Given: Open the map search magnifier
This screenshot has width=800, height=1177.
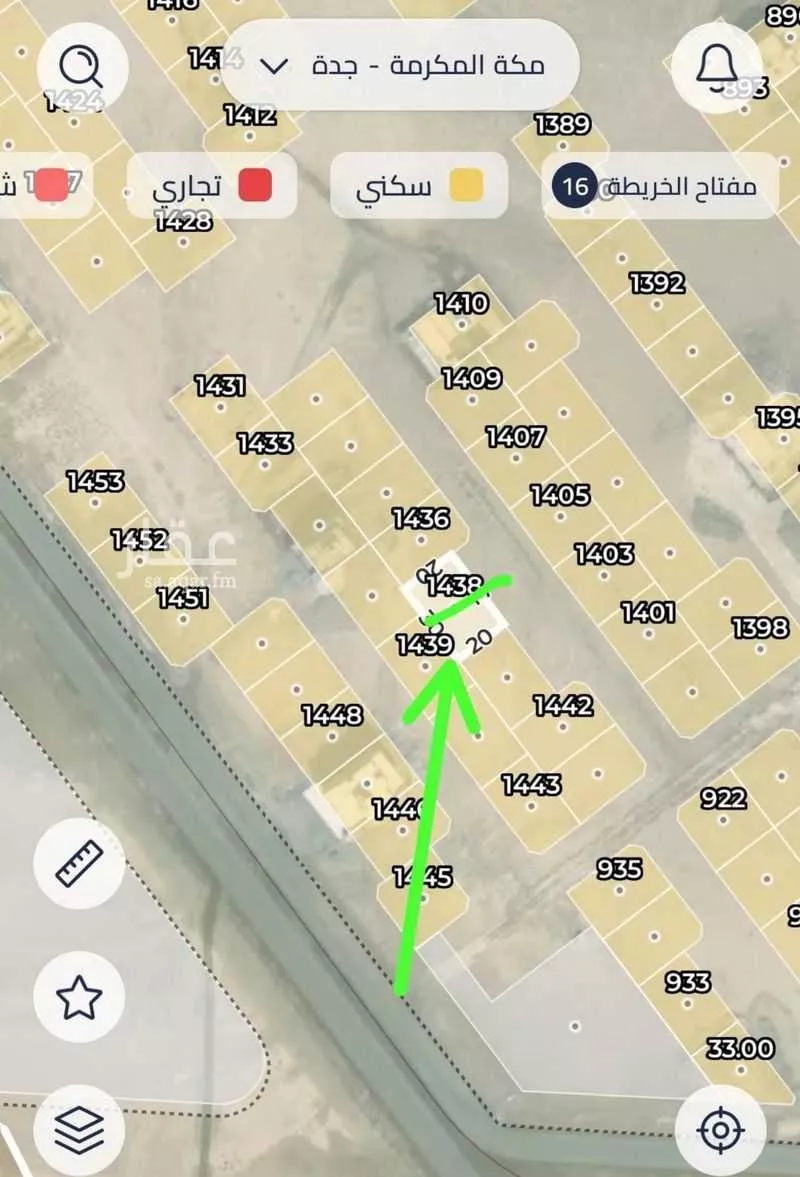Looking at the screenshot, I should pyautogui.click(x=82, y=67).
